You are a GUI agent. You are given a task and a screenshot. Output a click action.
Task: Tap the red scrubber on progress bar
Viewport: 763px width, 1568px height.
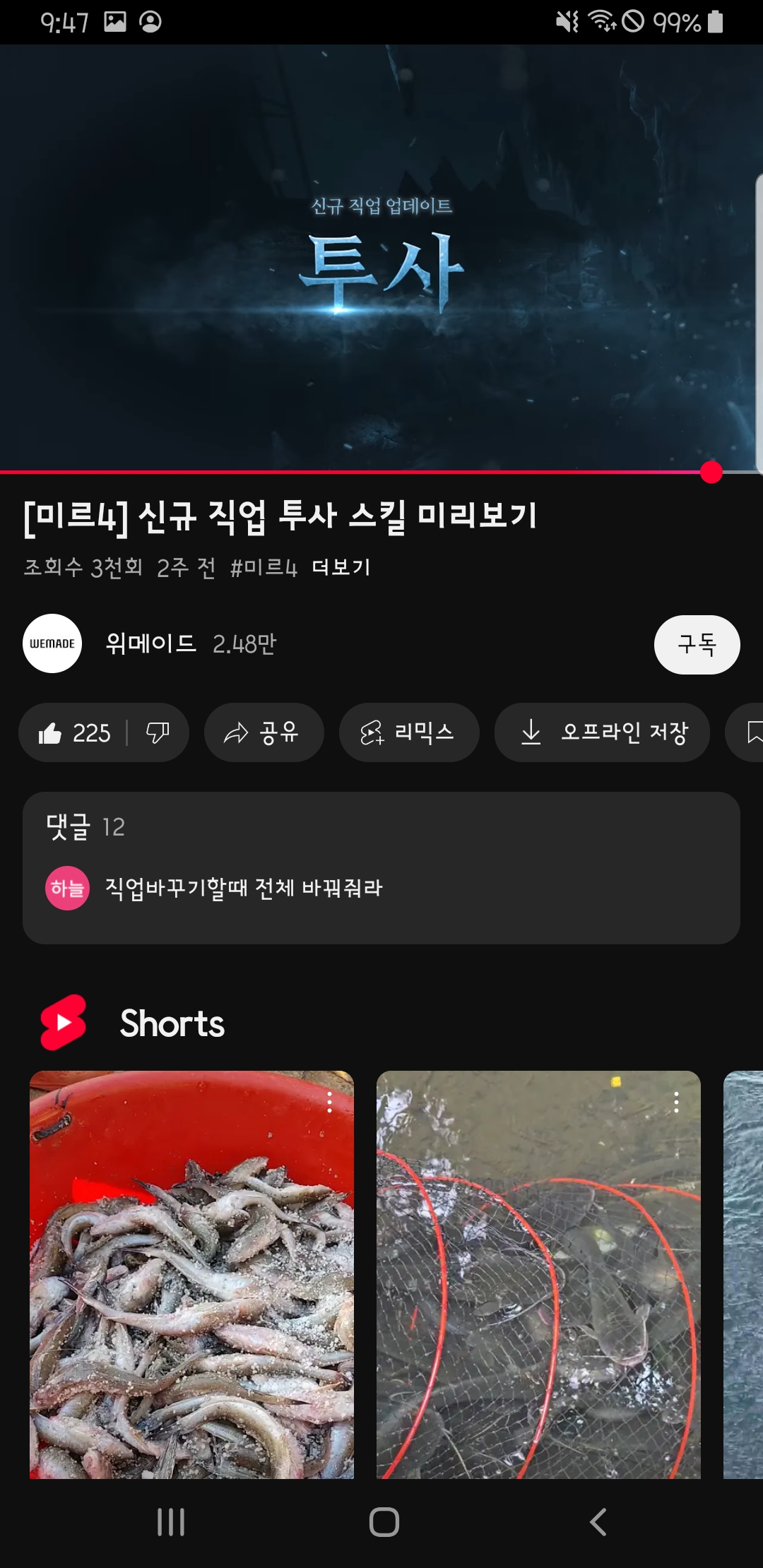pos(711,473)
